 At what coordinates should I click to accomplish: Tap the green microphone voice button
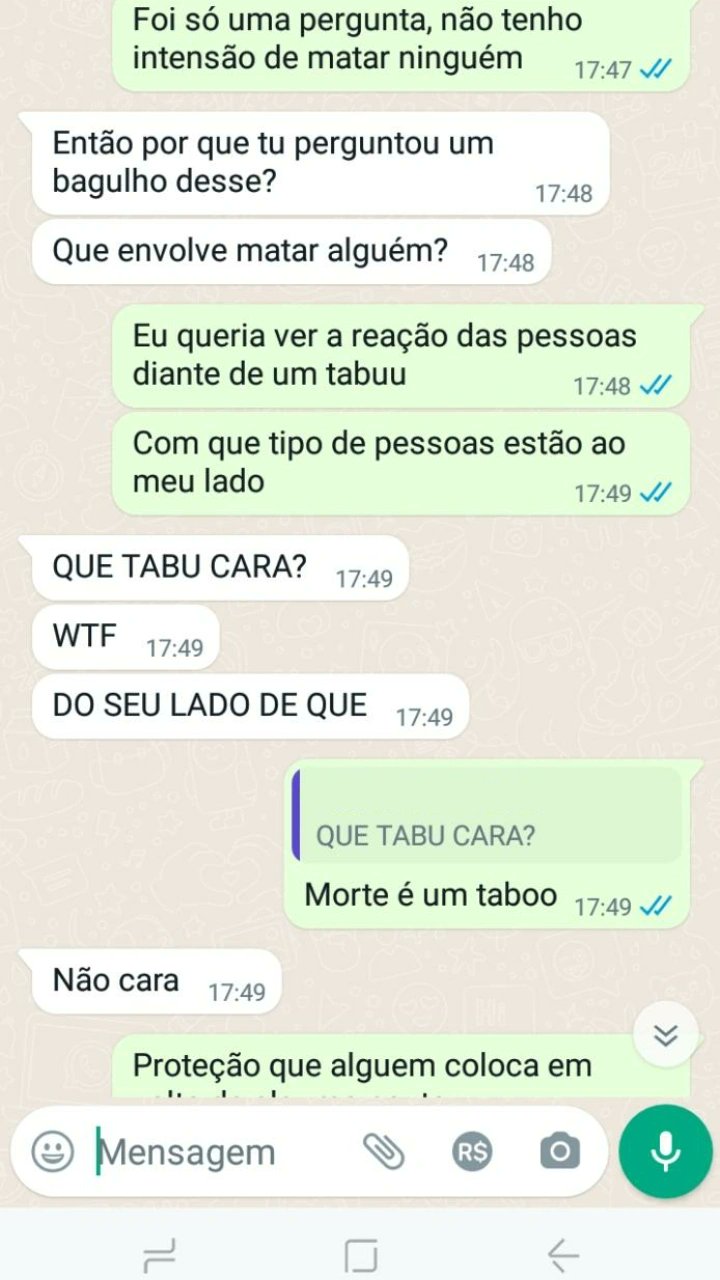point(665,1152)
